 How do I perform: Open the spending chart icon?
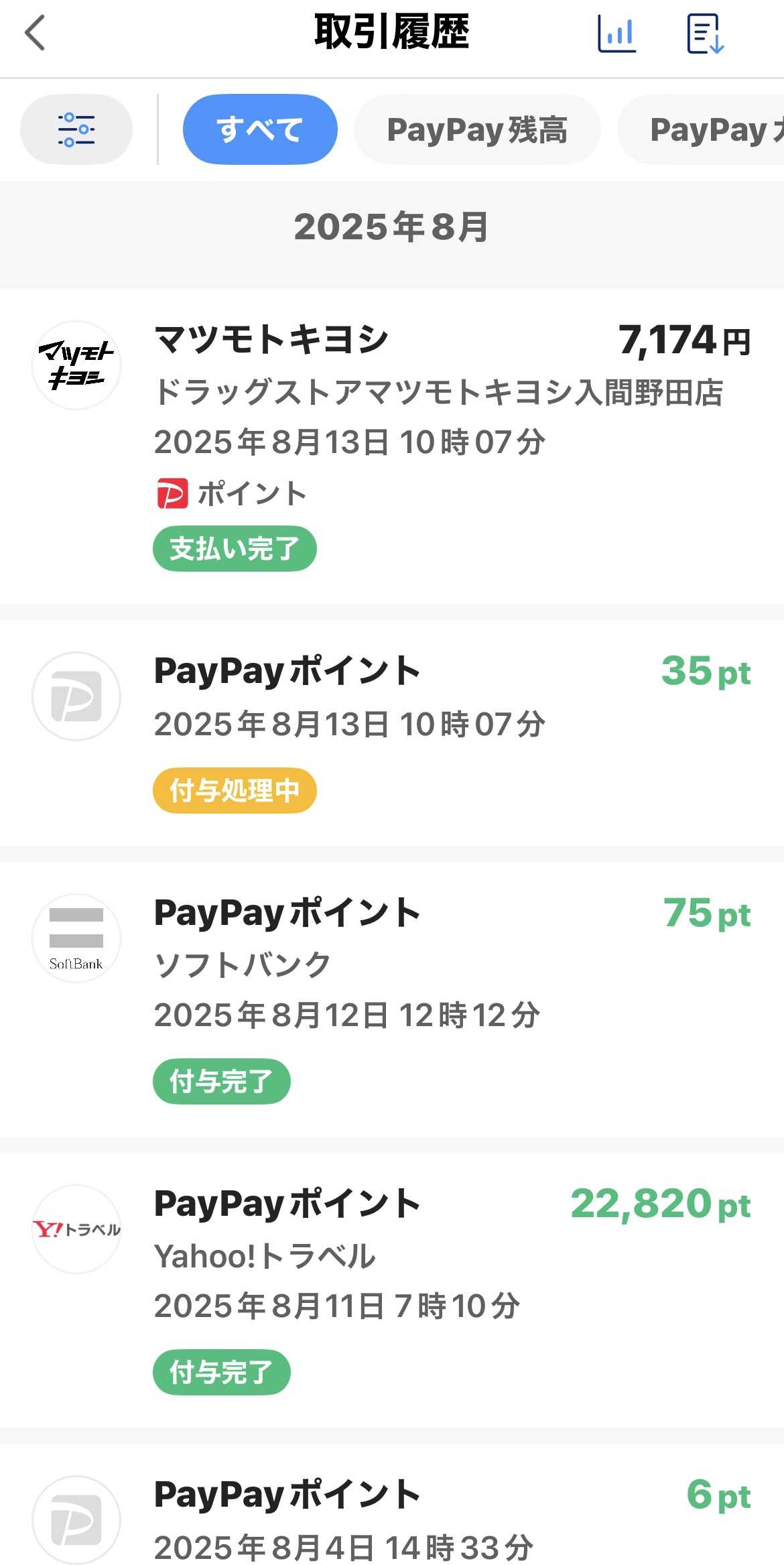pos(616,34)
